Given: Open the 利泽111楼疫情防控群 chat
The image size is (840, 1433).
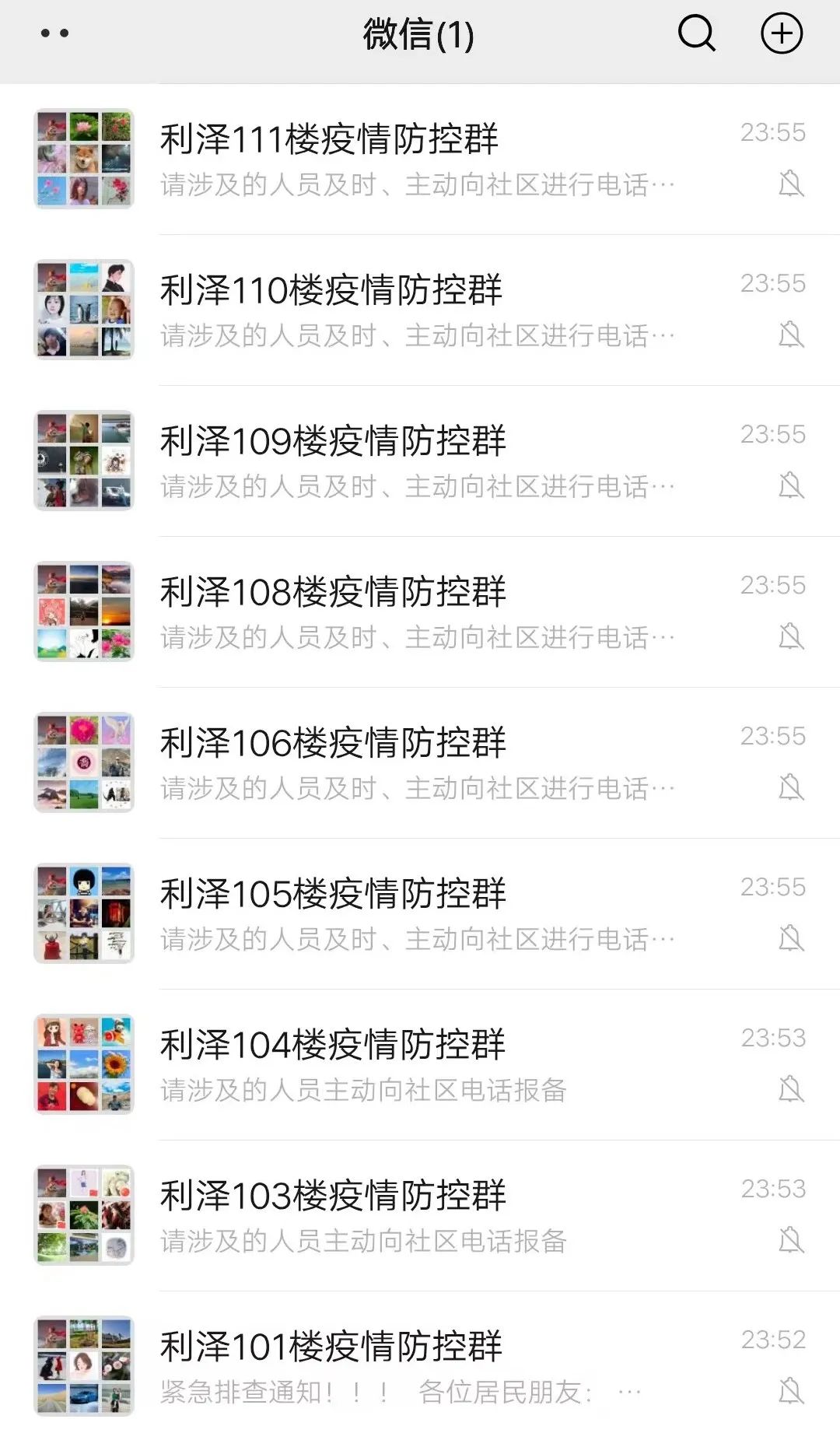Looking at the screenshot, I should click(x=420, y=159).
